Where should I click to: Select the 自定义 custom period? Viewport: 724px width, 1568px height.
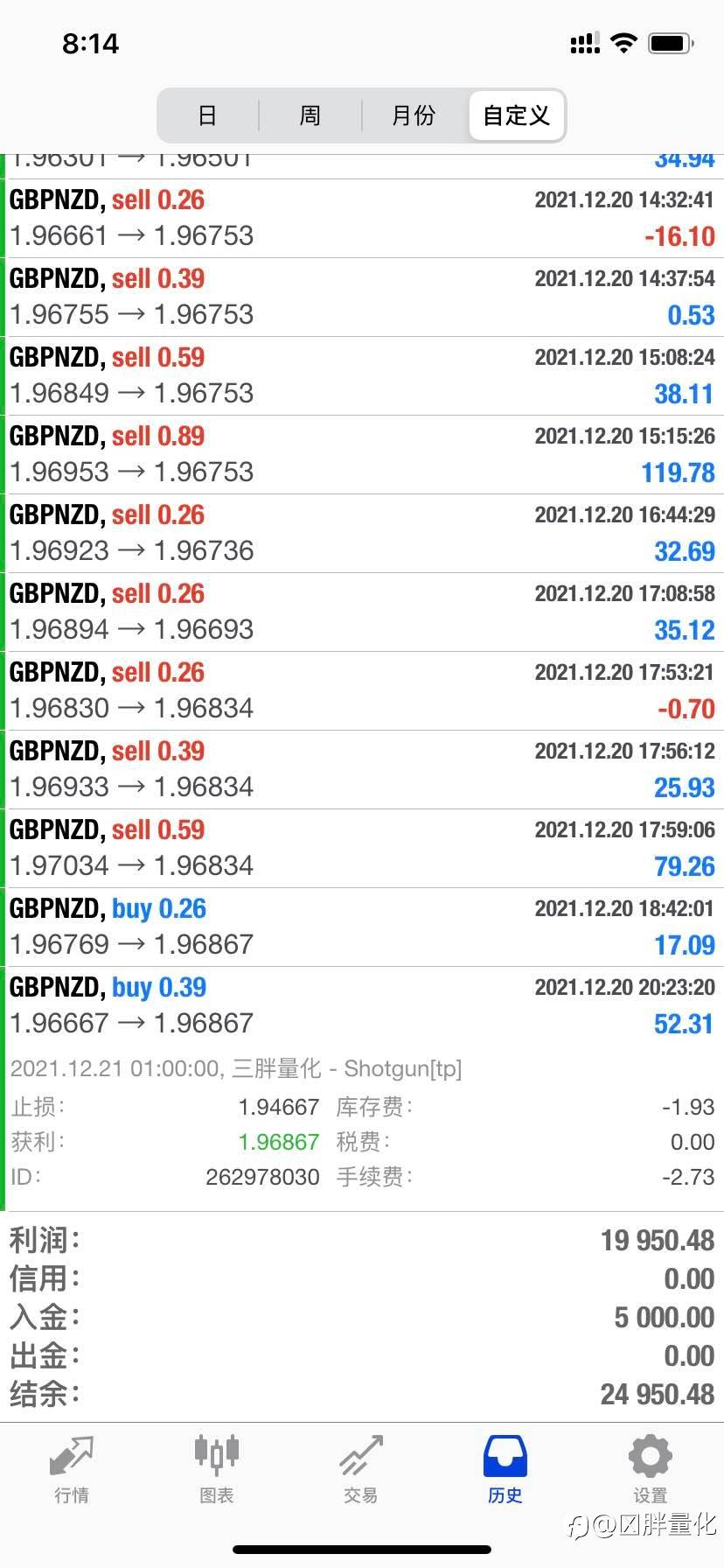coord(516,115)
